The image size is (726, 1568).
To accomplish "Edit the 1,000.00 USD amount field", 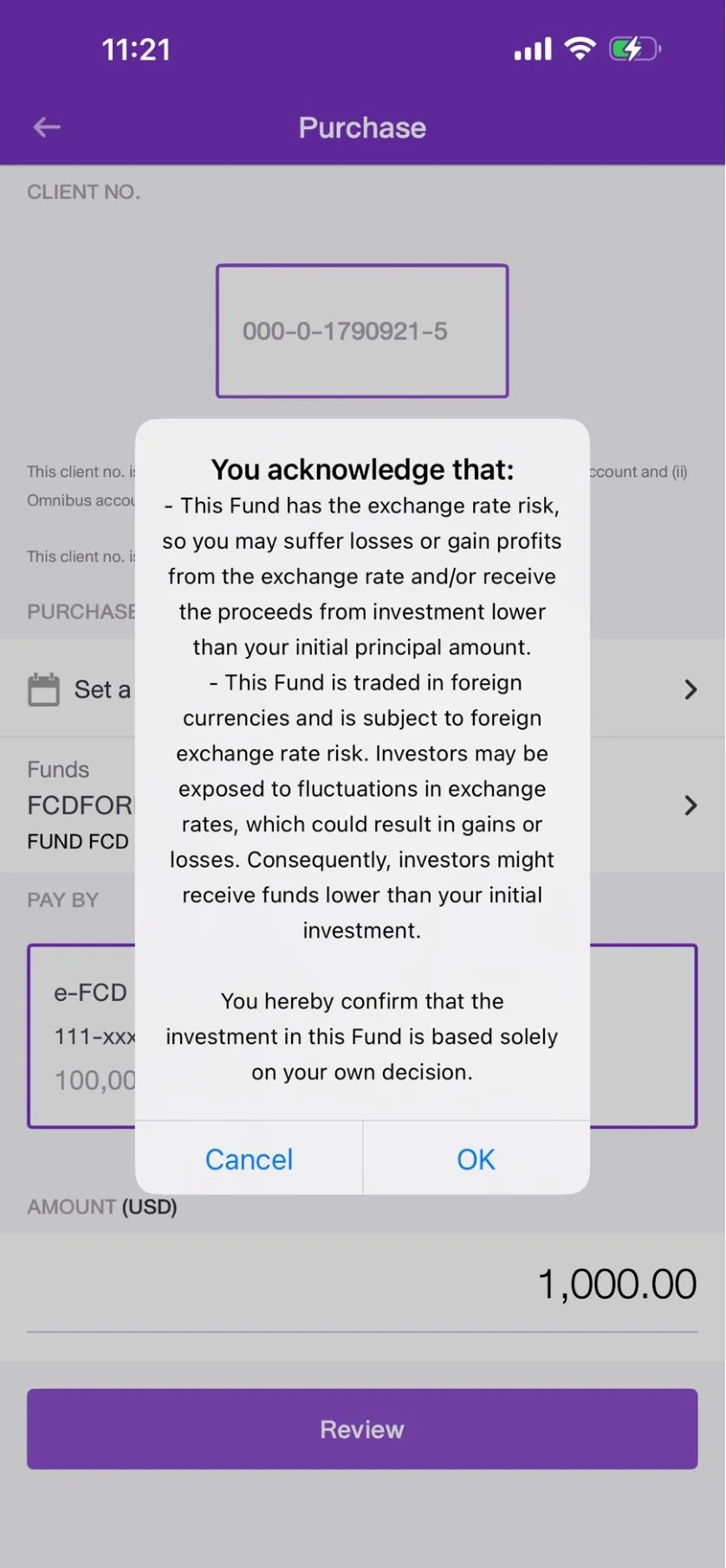I will point(362,1284).
